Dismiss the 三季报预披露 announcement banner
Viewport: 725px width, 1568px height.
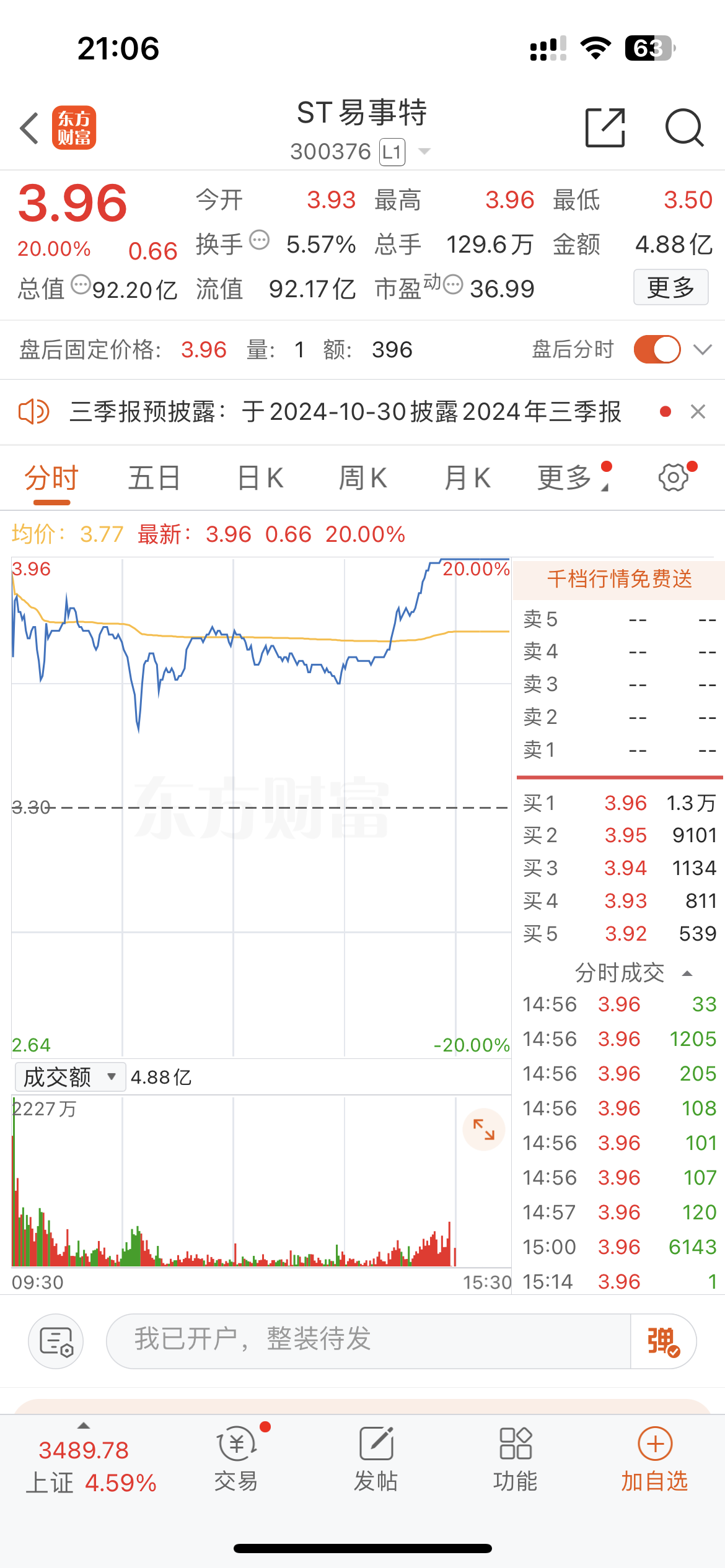pos(698,411)
